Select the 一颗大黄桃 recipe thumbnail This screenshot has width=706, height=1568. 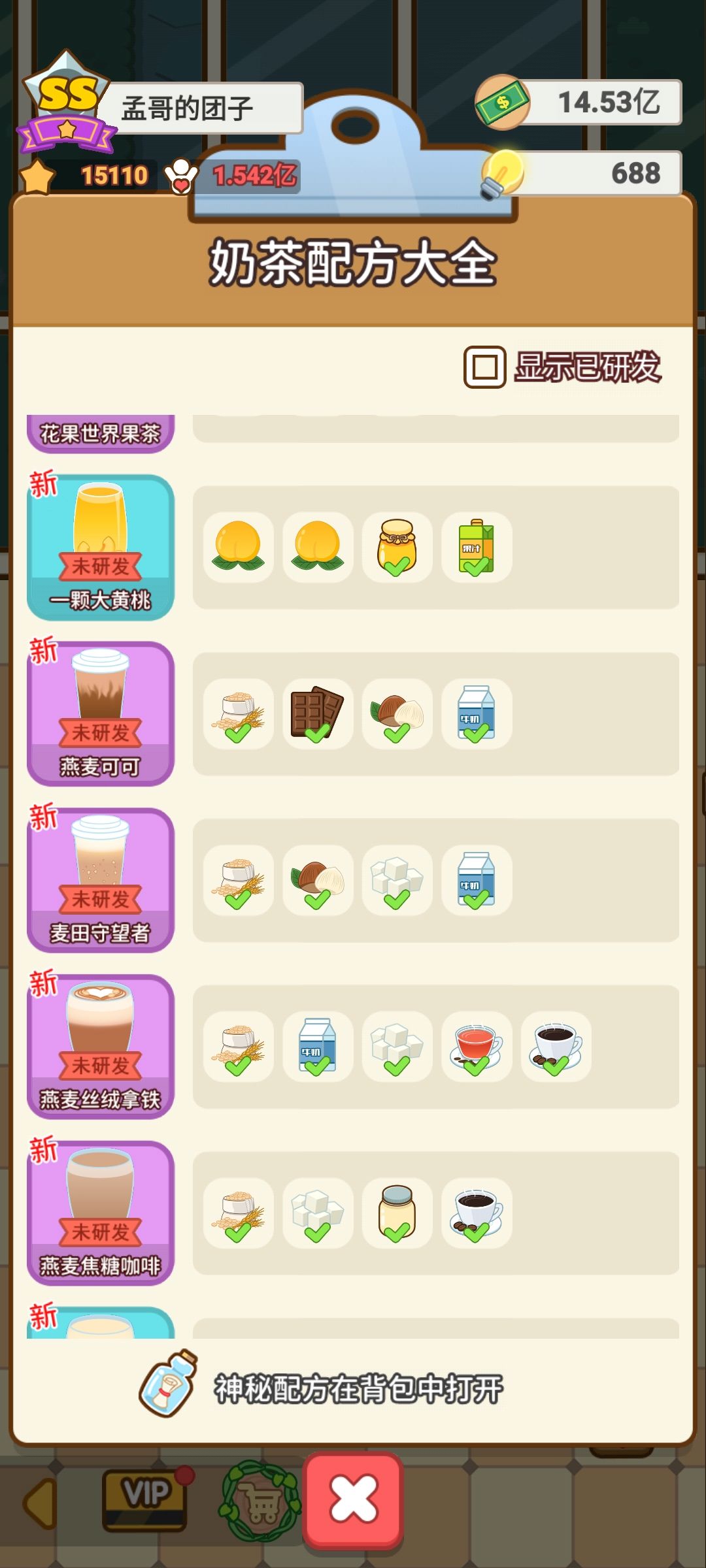(x=101, y=547)
